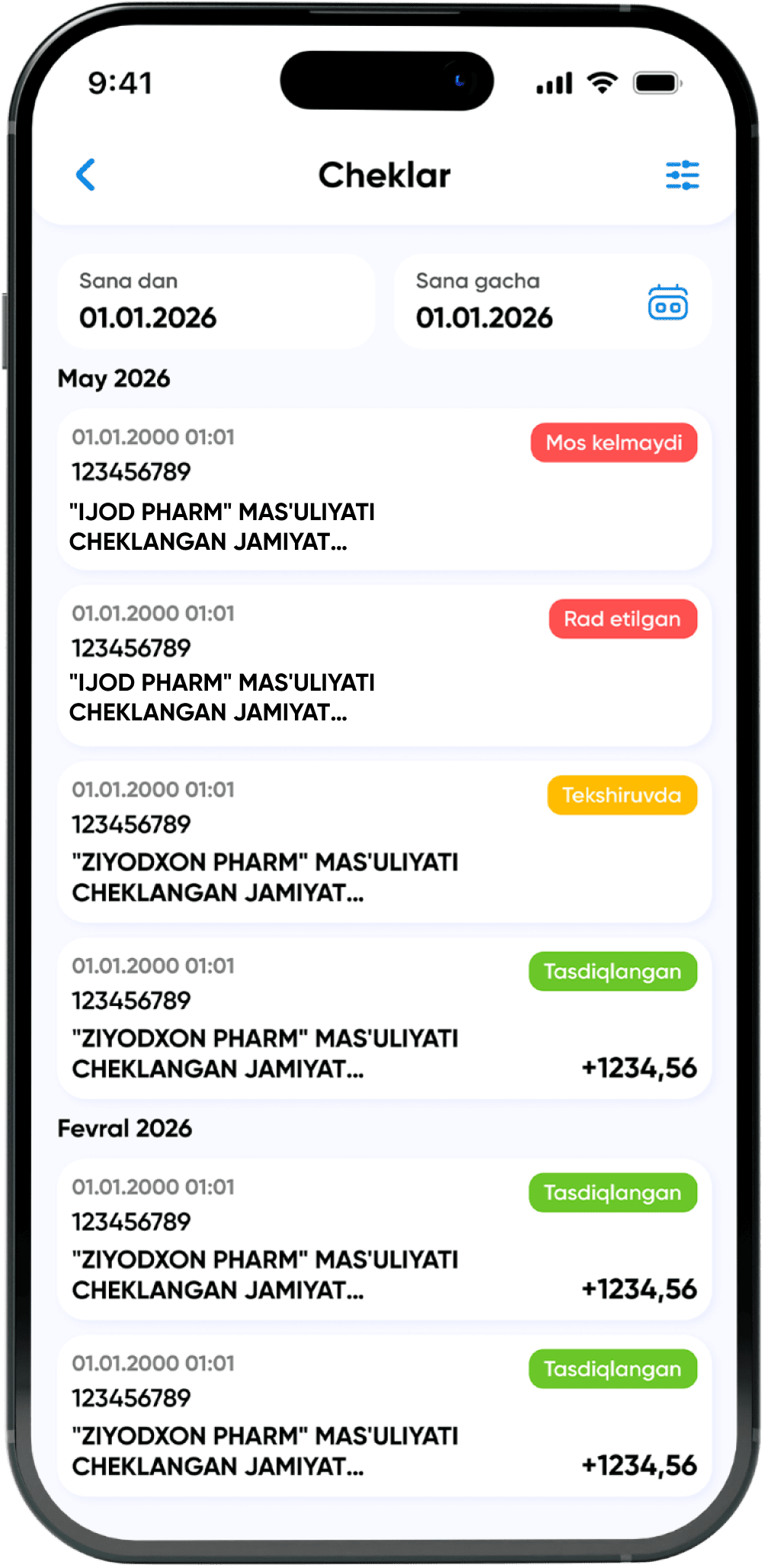This screenshot has height=1568, width=762.
Task: Open the check marked Tekshiruvda
Action: pyautogui.click(x=384, y=841)
